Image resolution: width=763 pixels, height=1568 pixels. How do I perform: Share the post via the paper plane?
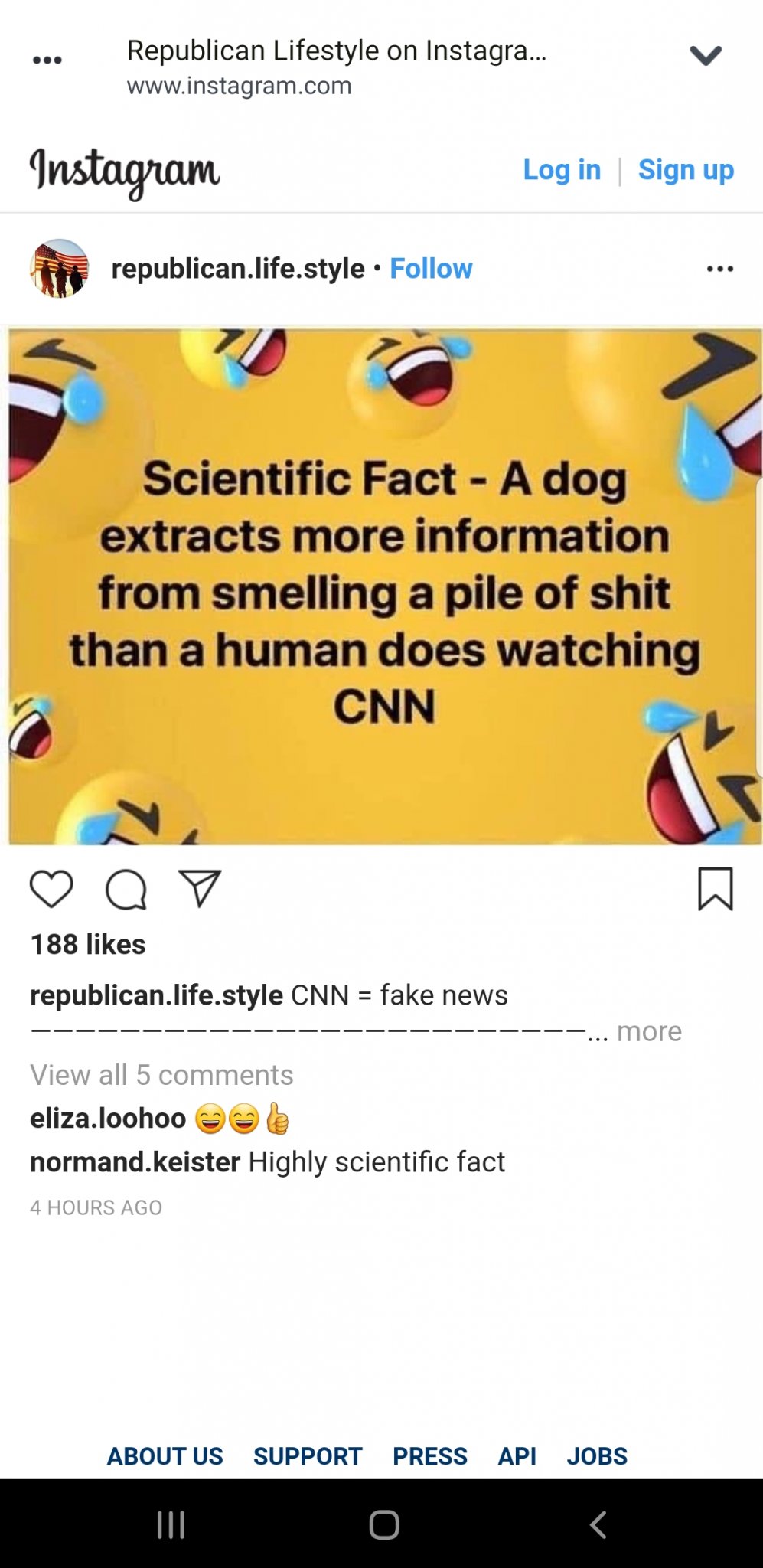[x=200, y=888]
